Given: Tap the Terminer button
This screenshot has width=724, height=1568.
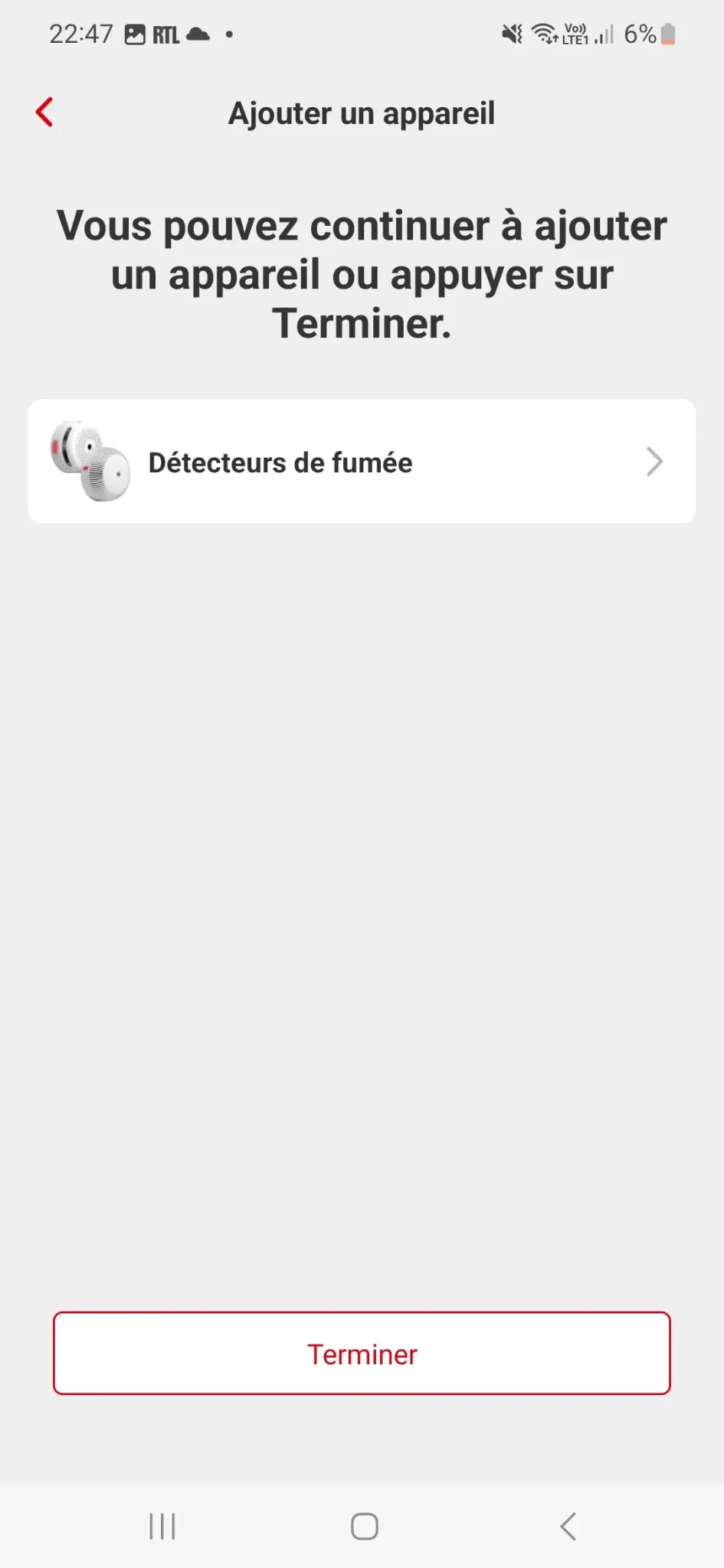Looking at the screenshot, I should click(362, 1354).
